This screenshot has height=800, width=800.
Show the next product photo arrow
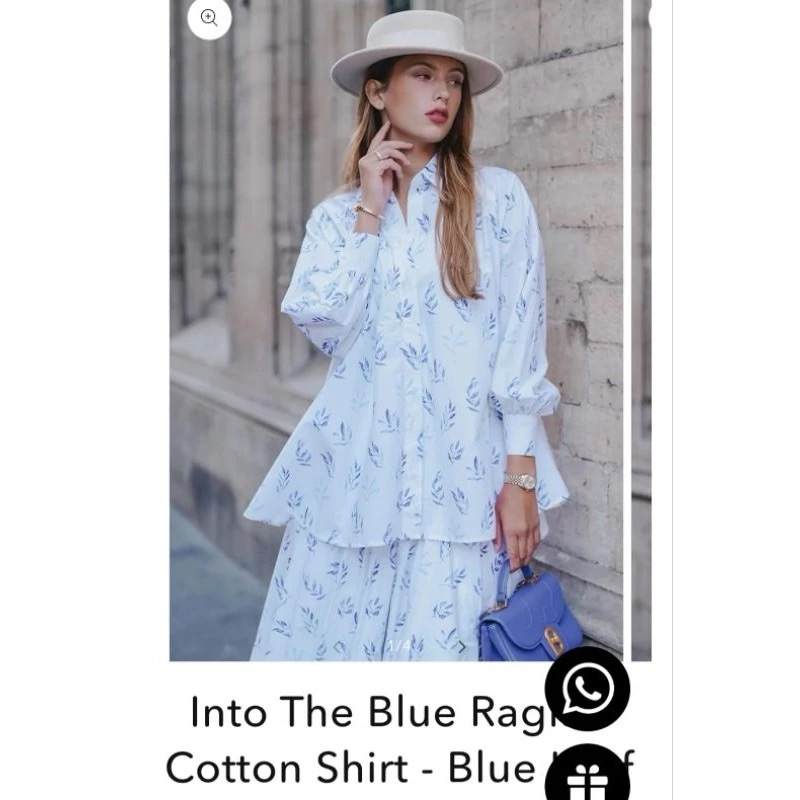461,647
